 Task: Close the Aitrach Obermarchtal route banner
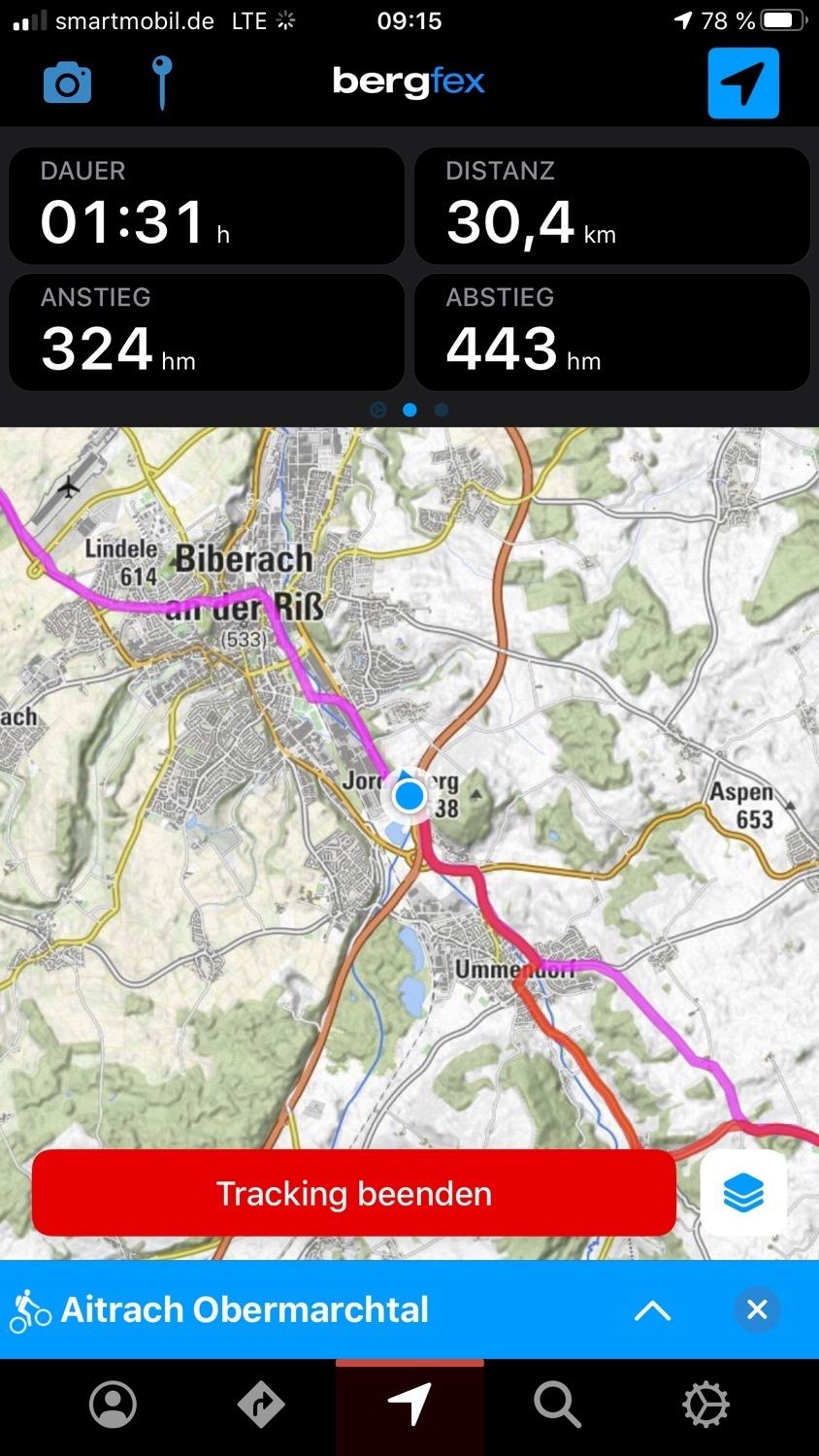click(x=757, y=1309)
